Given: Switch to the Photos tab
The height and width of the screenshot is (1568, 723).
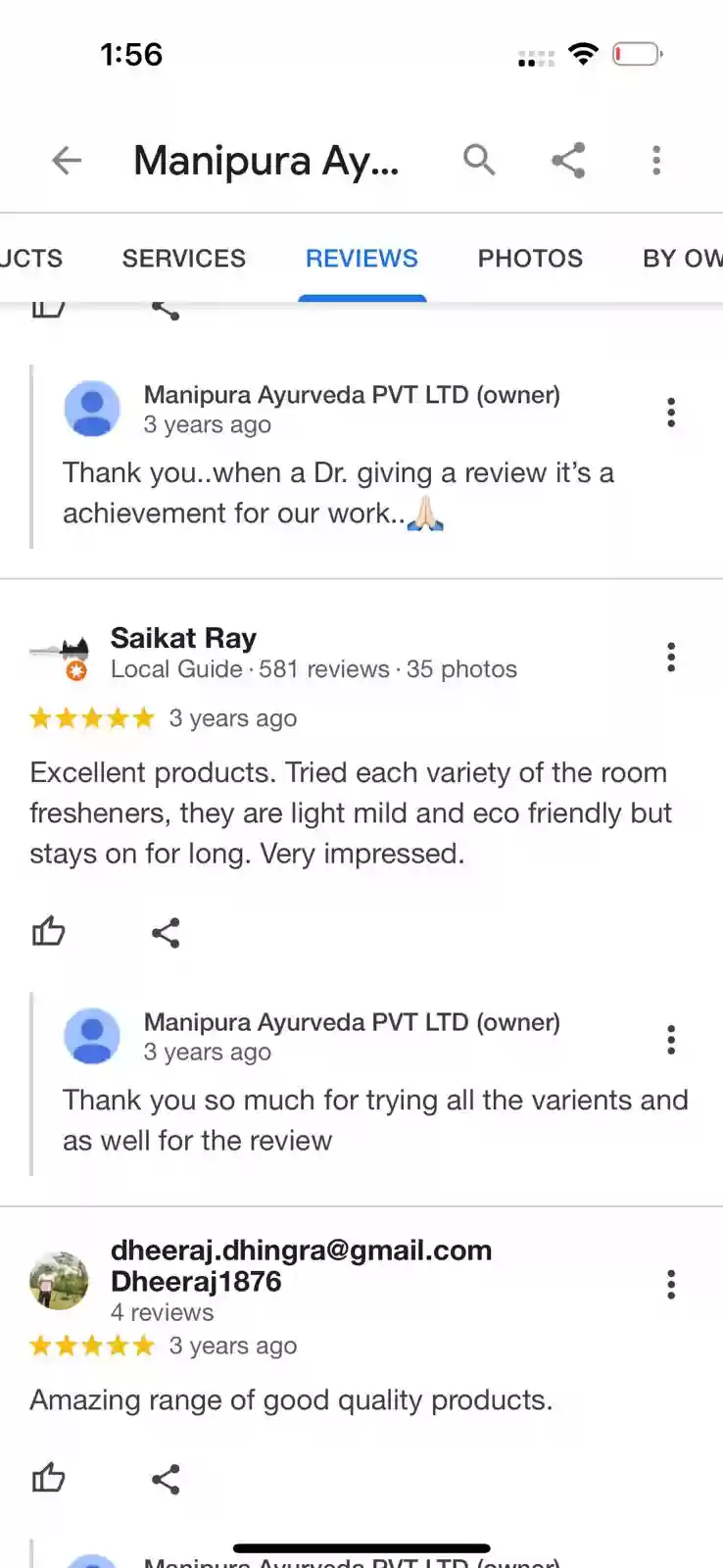Looking at the screenshot, I should click(530, 258).
